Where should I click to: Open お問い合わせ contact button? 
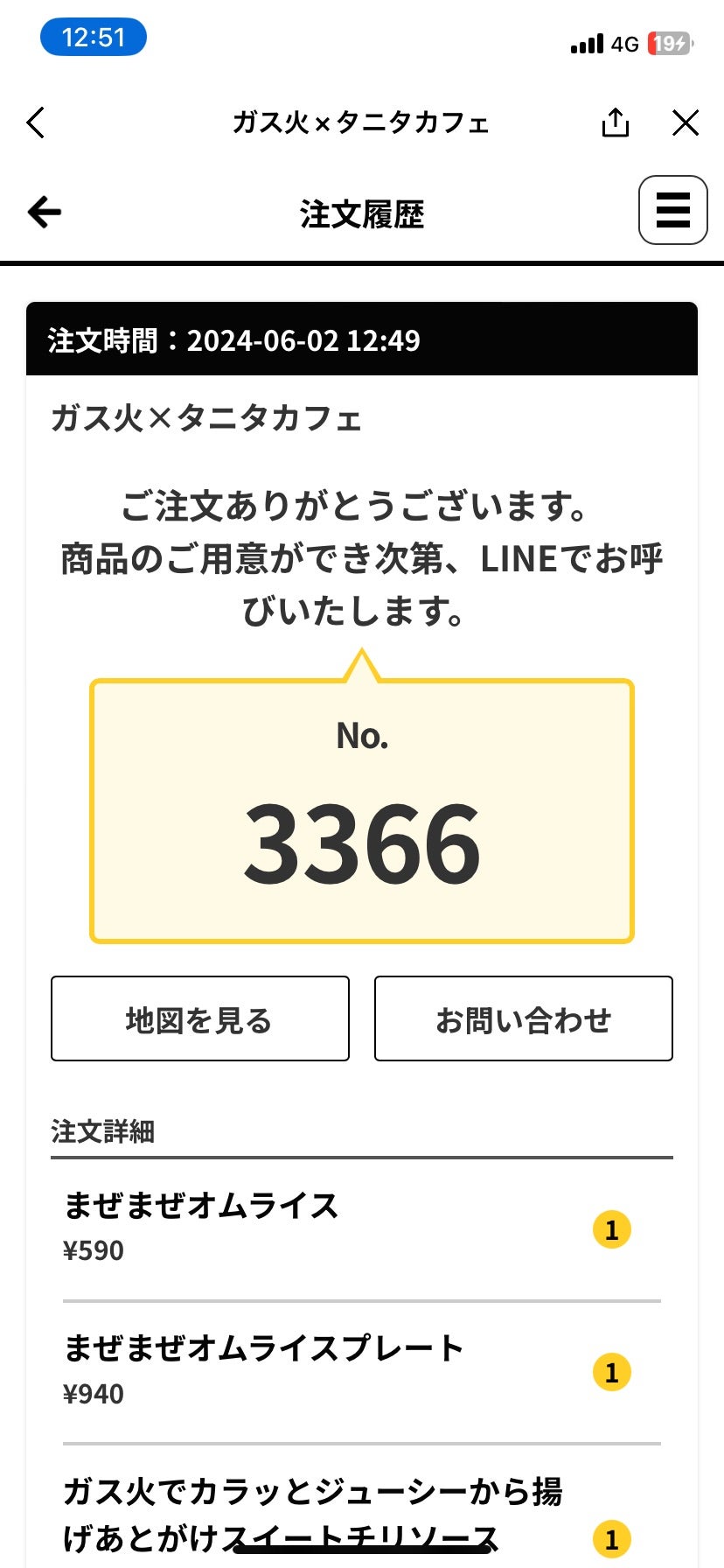click(524, 1018)
